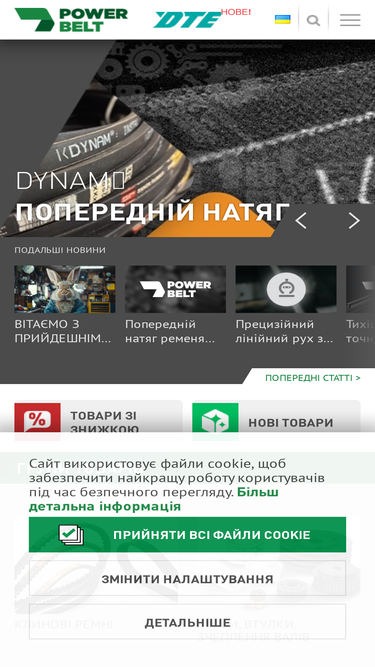The width and height of the screenshot is (375, 667).
Task: Change language via Ukrainian flag
Action: coord(283,20)
